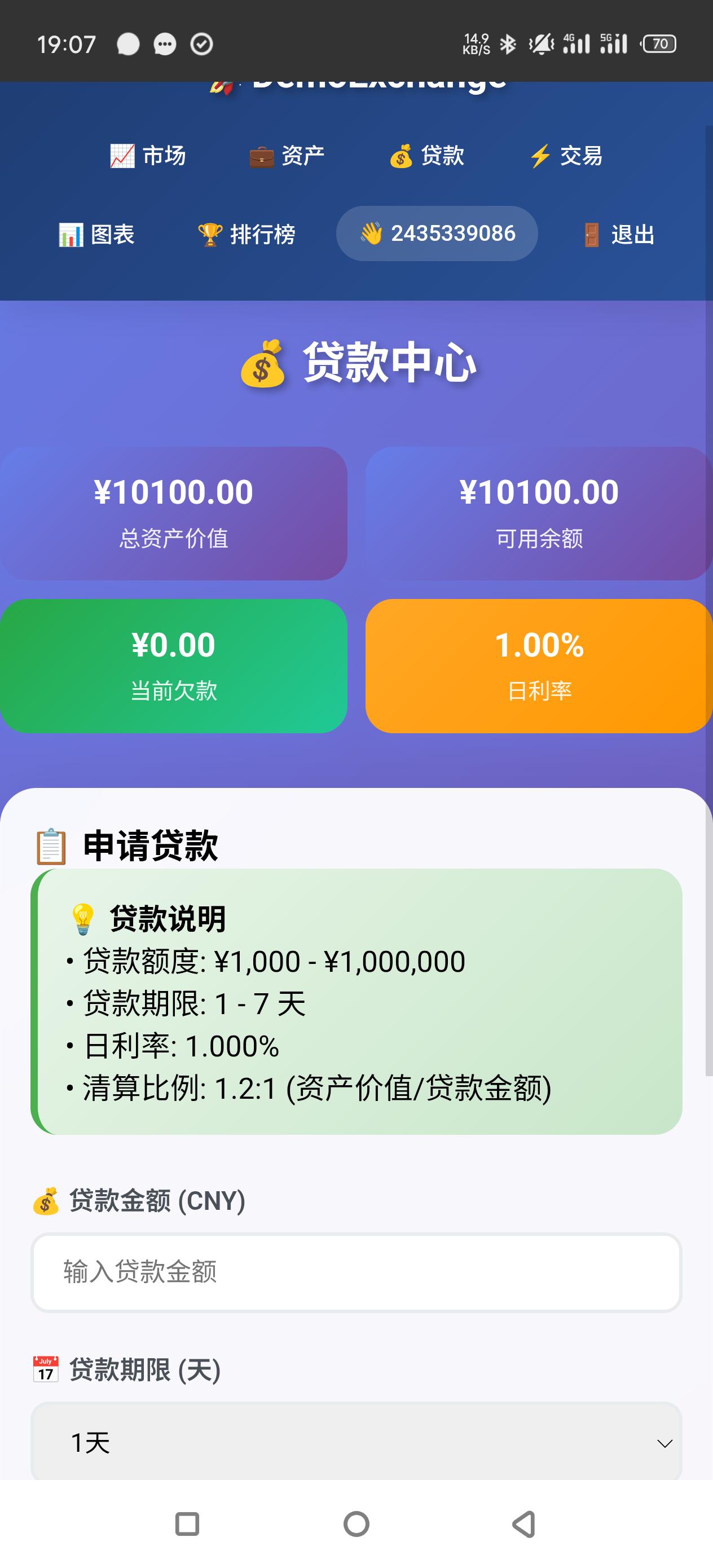Open user profile 2435339086

[437, 234]
